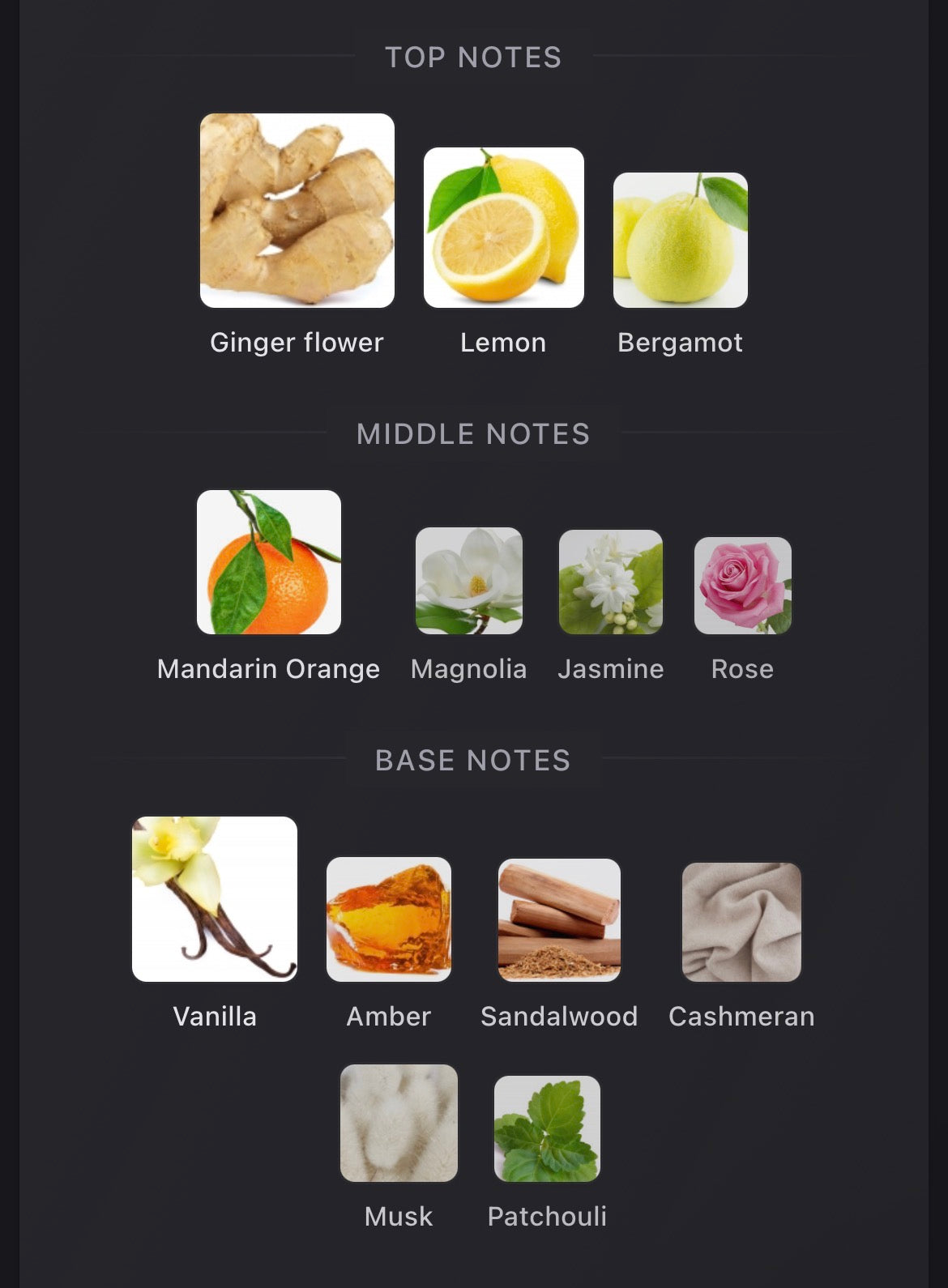Select the Lemon note tile
This screenshot has width=948, height=1288.
tap(503, 228)
